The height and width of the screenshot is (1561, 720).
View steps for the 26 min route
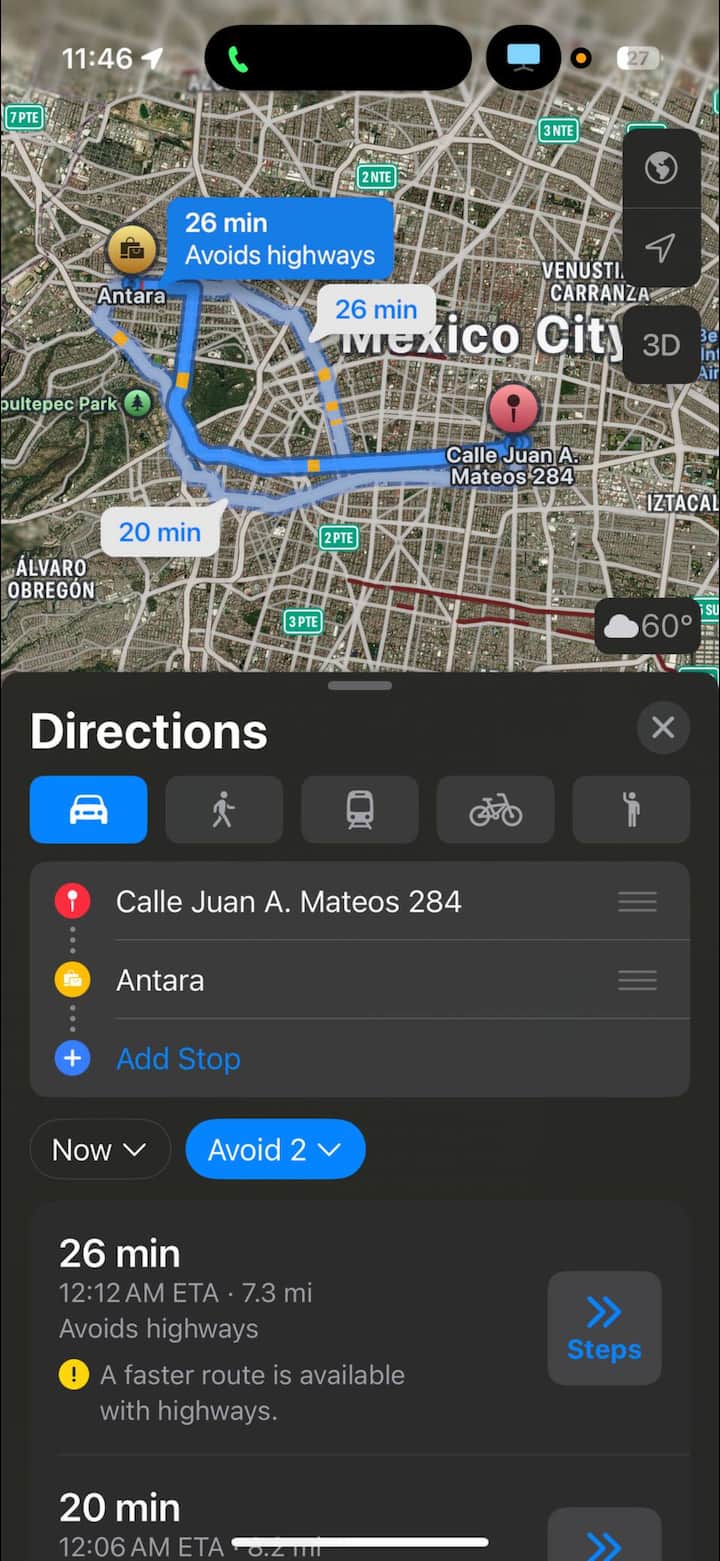pos(604,1328)
